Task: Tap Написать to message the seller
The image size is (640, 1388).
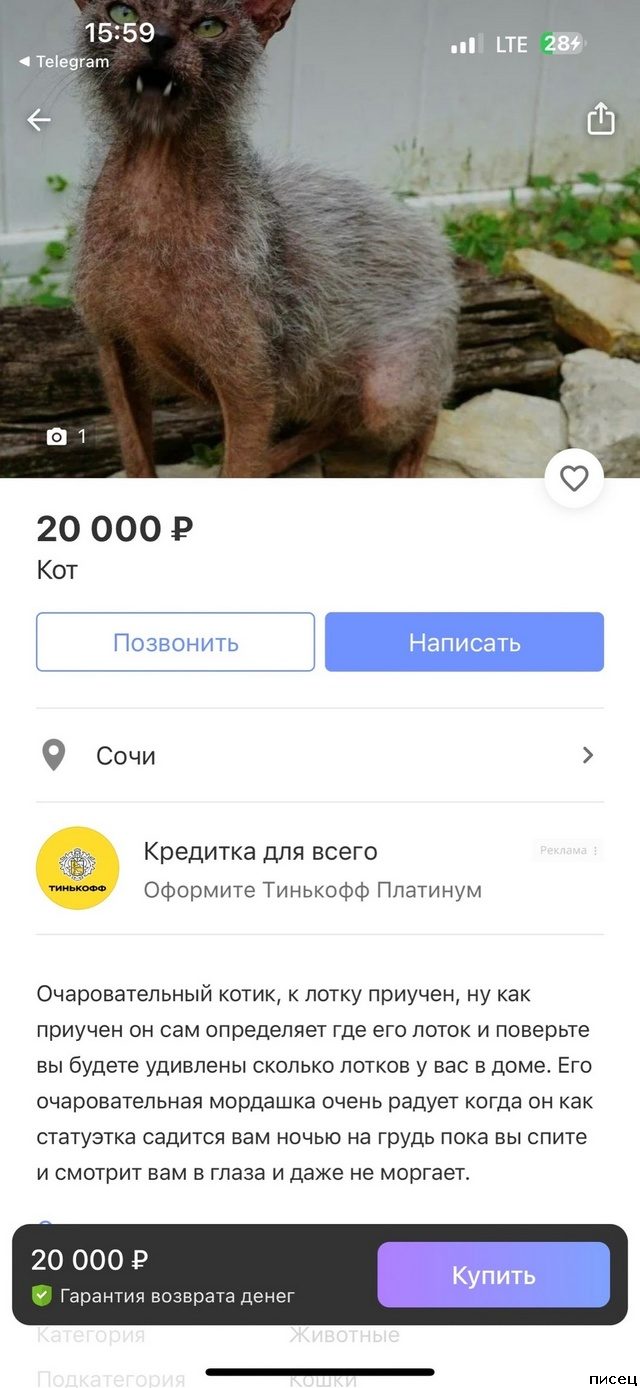Action: (x=464, y=642)
